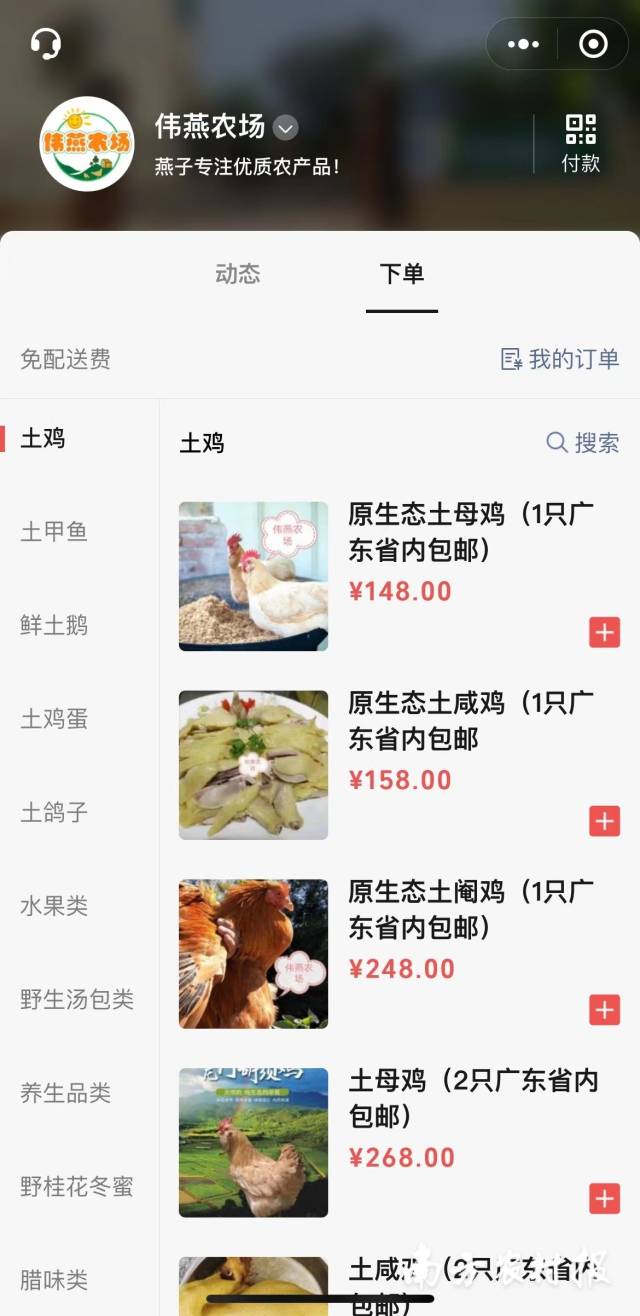Open the 土鸡蛋 category
Screen dimensions: 640x1316
click(54, 719)
